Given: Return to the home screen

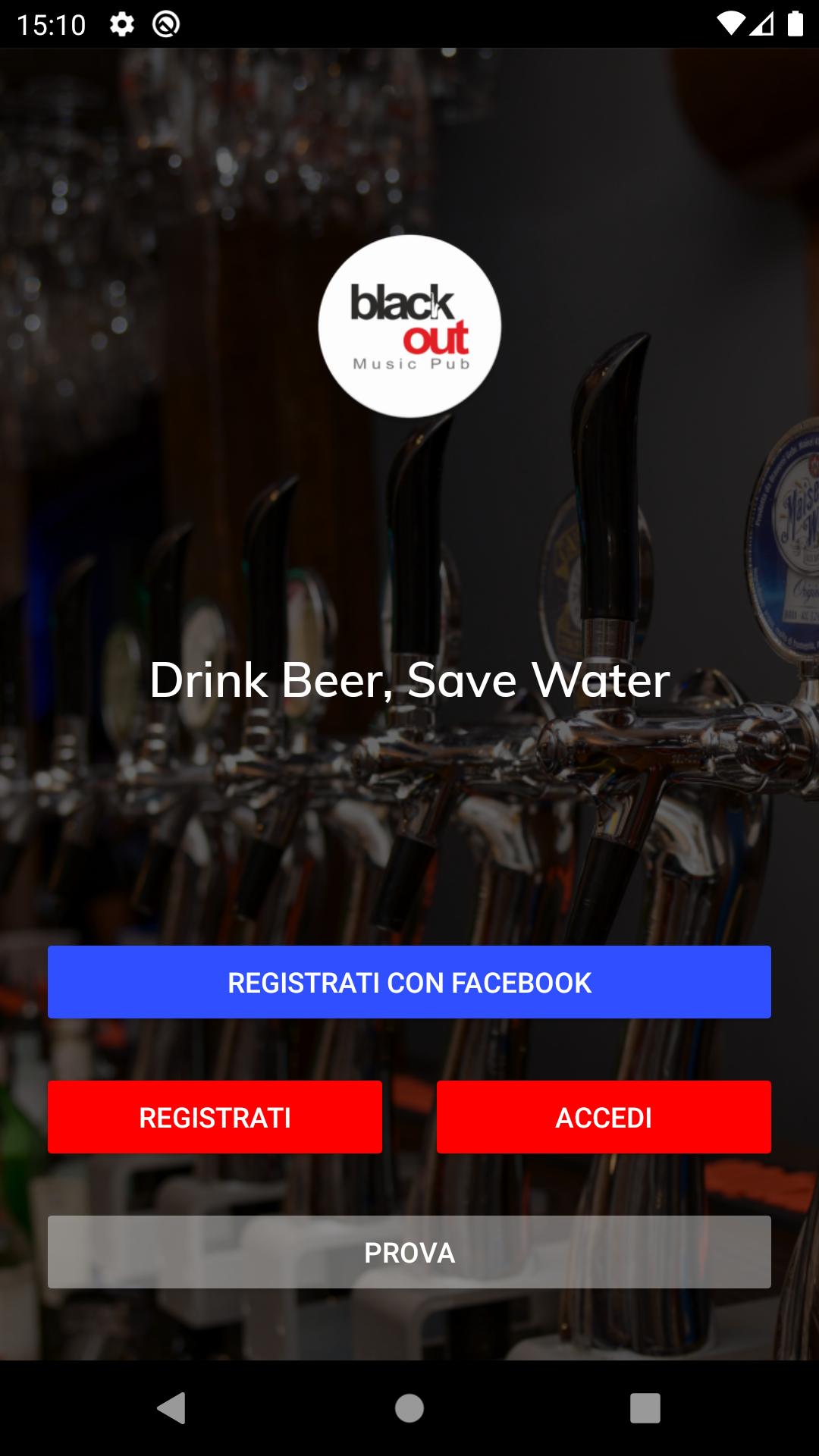Looking at the screenshot, I should [x=409, y=1408].
